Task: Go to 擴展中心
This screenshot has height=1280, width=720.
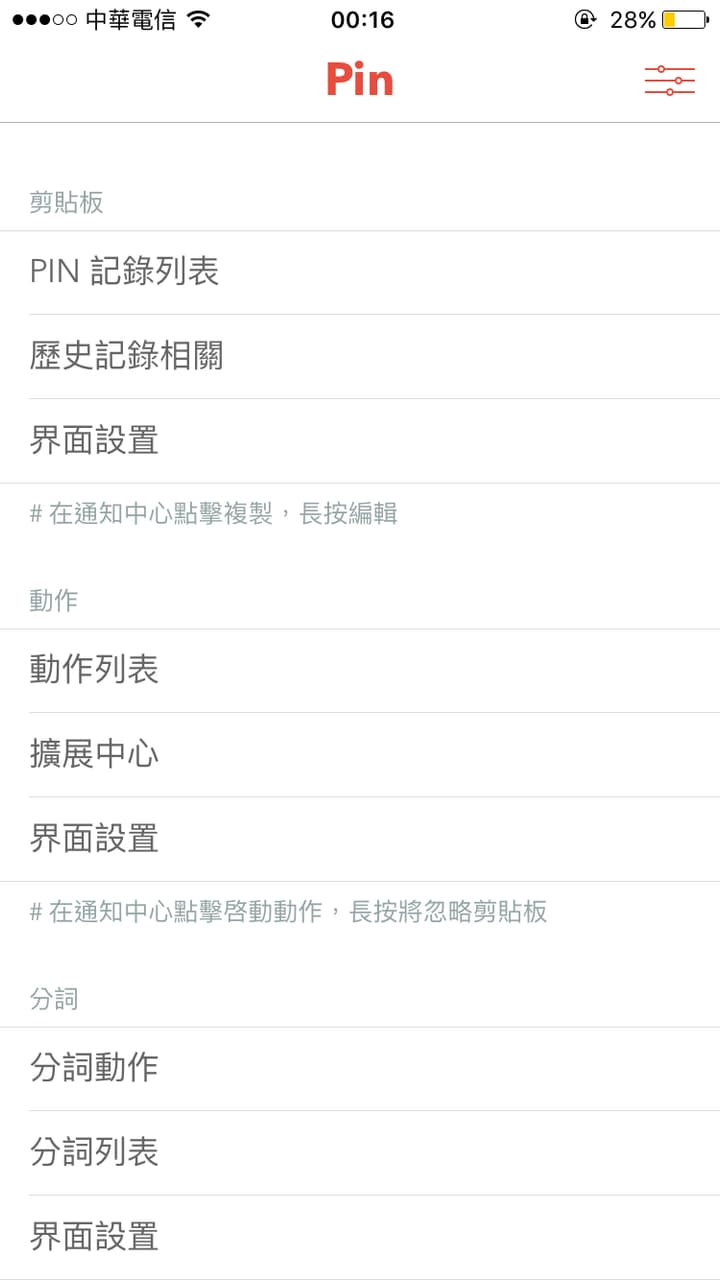Action: 94,754
